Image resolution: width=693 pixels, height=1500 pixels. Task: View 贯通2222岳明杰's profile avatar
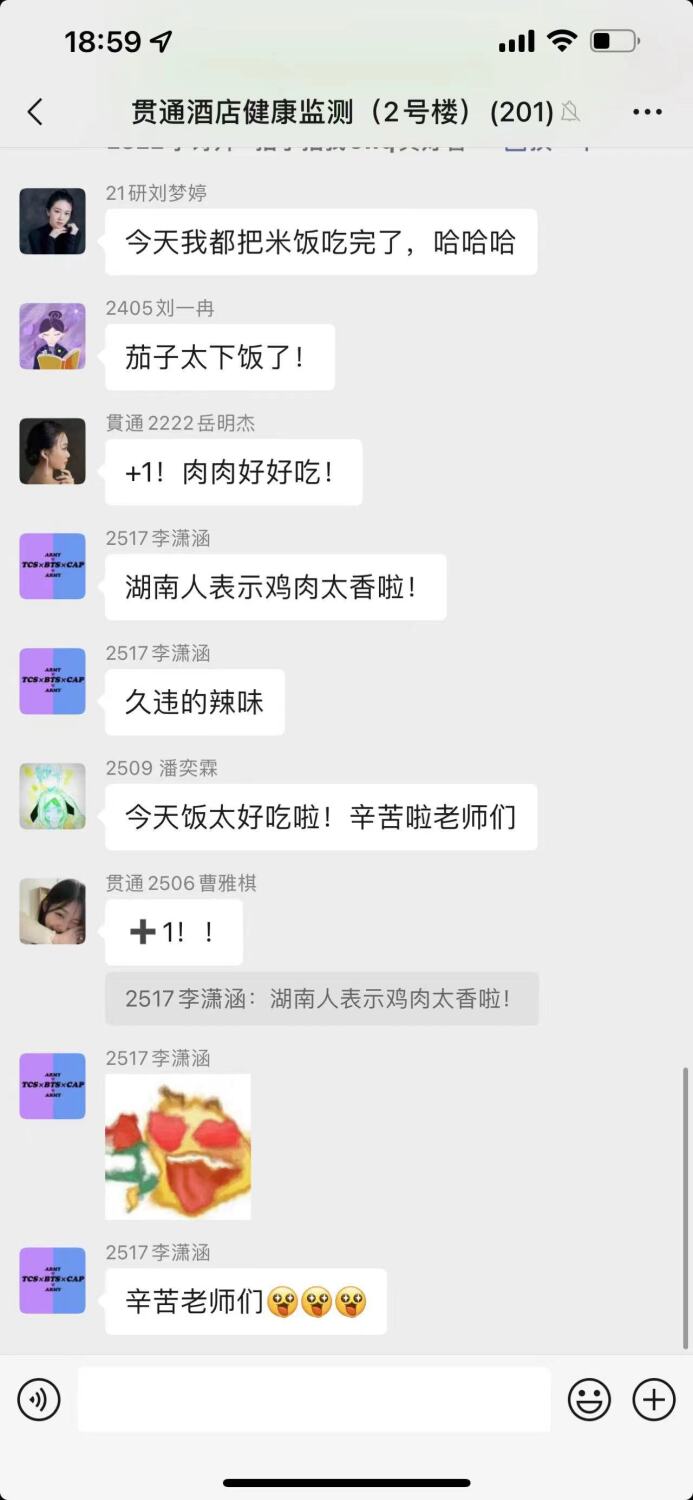pos(52,451)
